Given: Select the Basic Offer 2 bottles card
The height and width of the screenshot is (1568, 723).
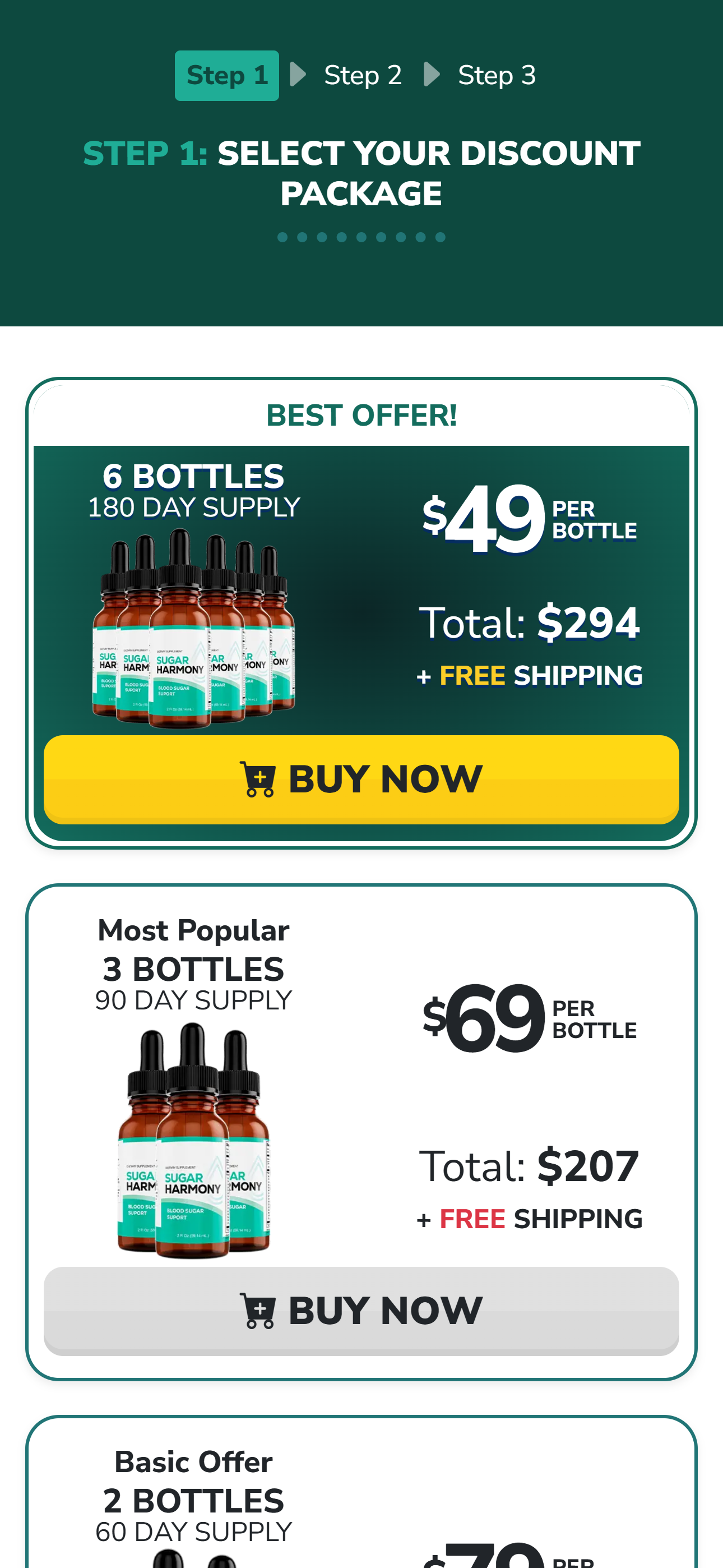Looking at the screenshot, I should point(361,1504).
